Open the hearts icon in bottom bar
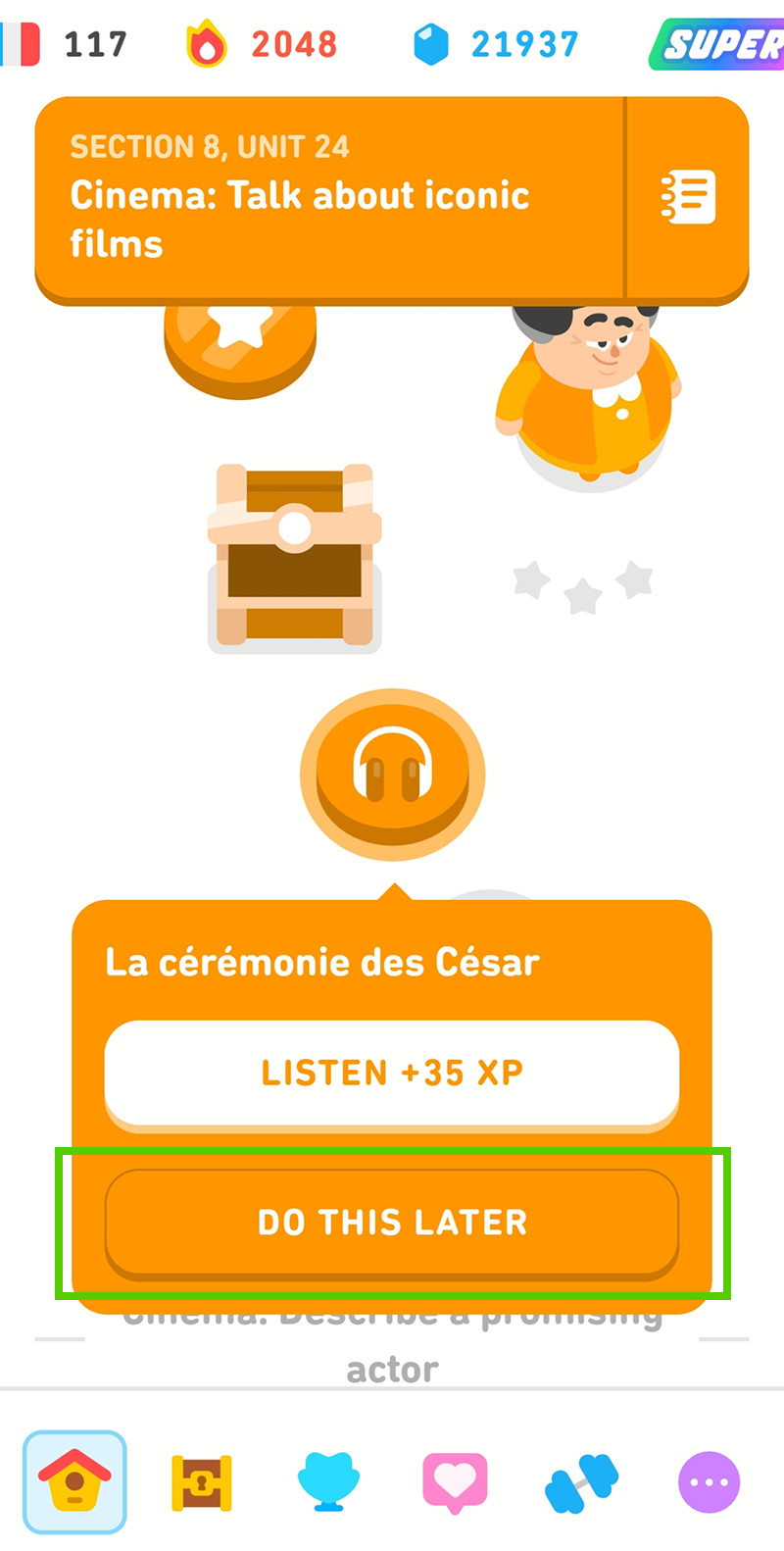This screenshot has width=784, height=1551. [x=455, y=1482]
